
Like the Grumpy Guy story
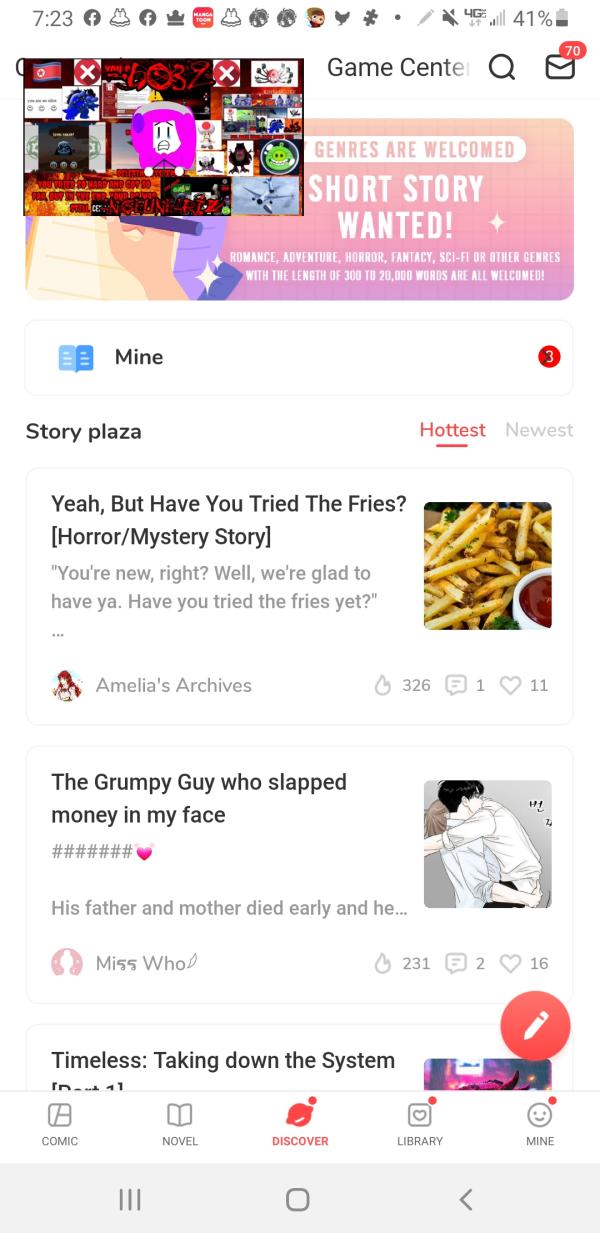[511, 963]
